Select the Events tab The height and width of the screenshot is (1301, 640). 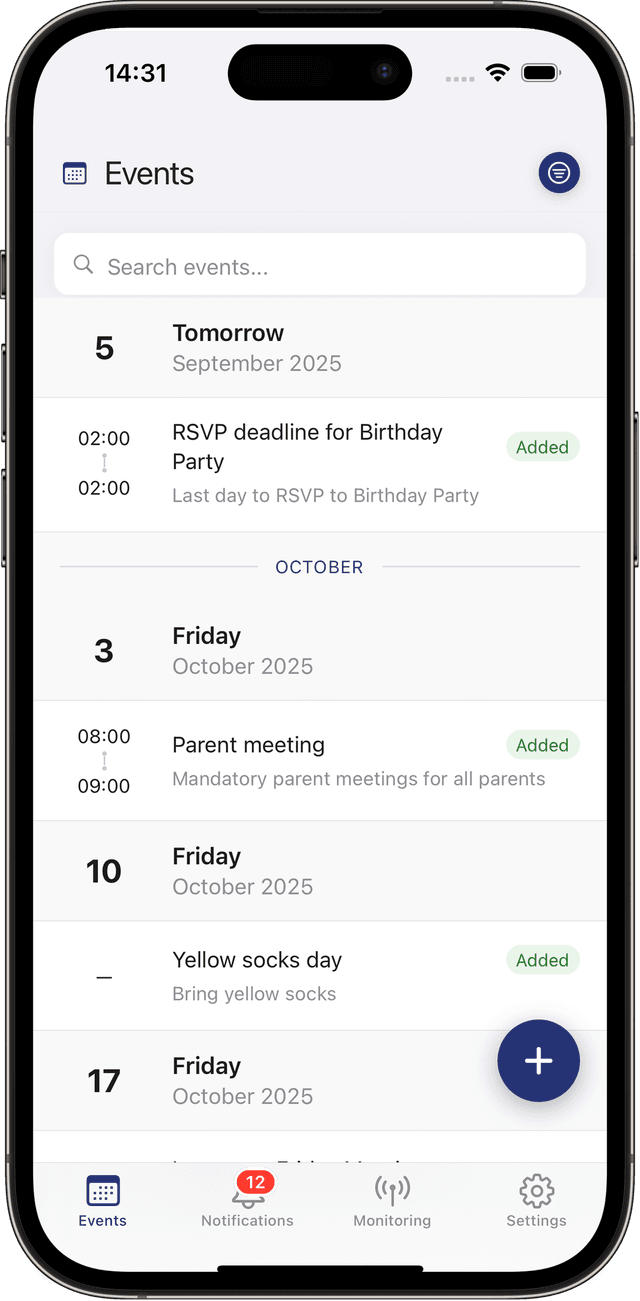point(103,1200)
